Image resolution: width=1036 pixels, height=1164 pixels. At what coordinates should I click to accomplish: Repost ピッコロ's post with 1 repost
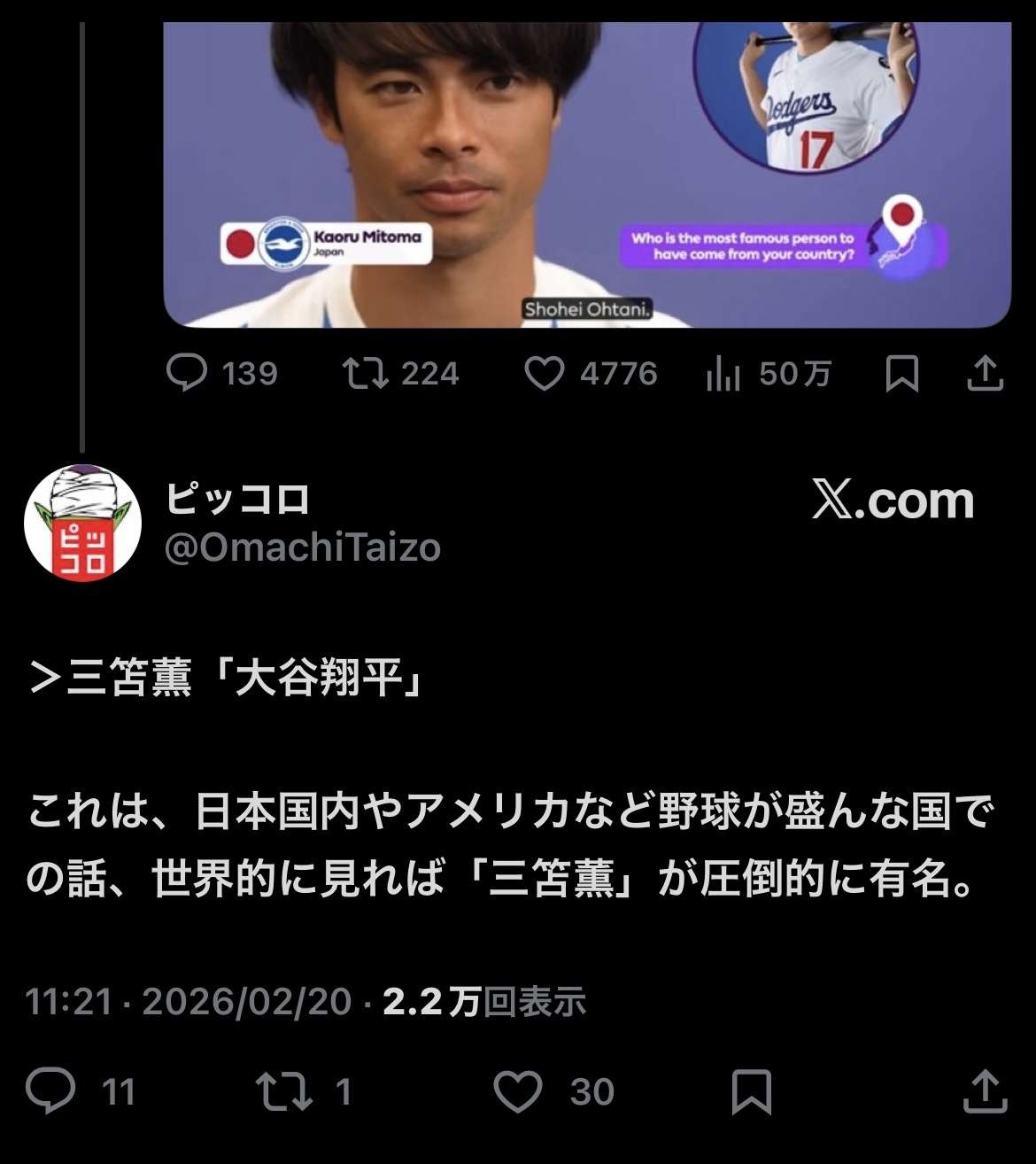tap(283, 1090)
